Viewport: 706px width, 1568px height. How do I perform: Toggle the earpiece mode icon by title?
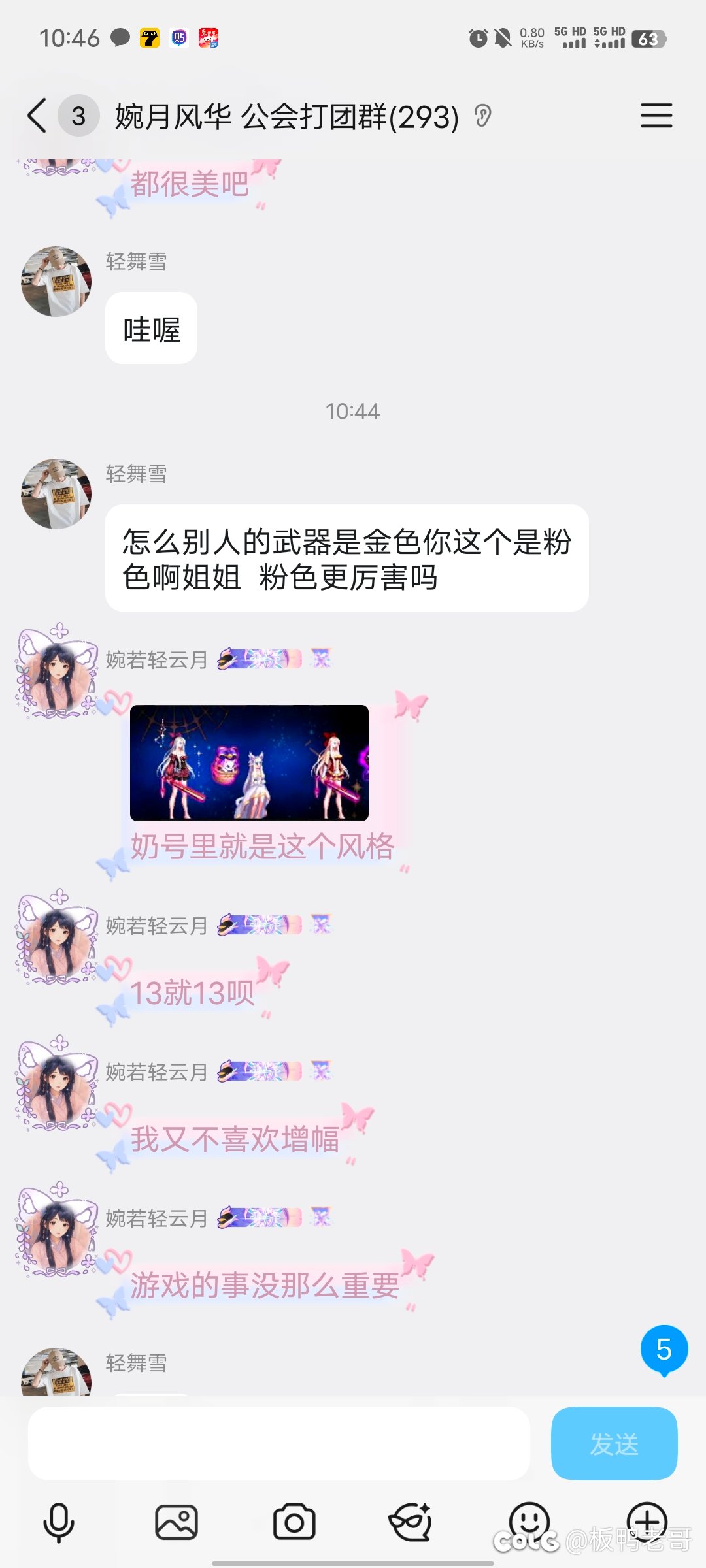[x=482, y=116]
